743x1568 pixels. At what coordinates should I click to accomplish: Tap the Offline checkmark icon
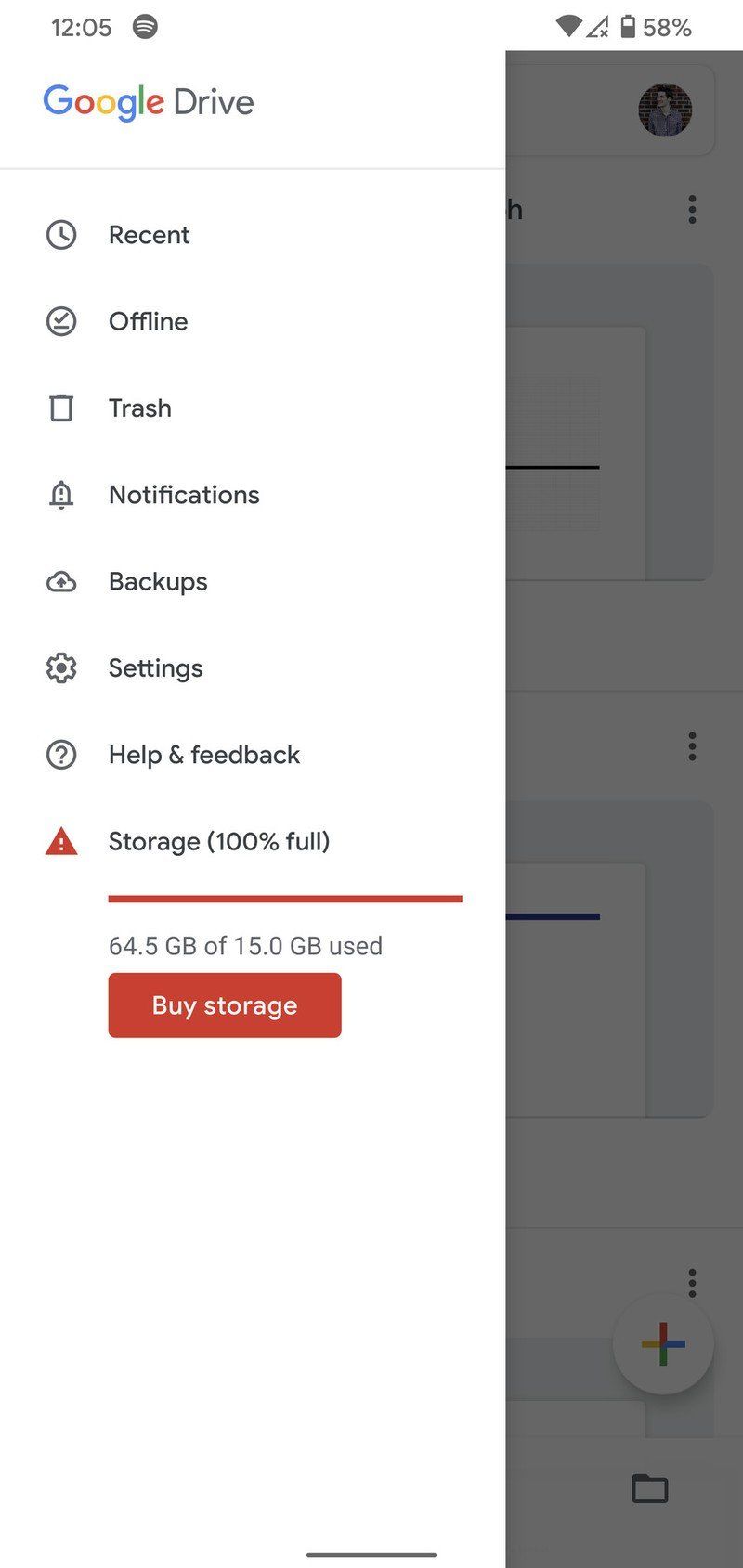click(x=60, y=321)
